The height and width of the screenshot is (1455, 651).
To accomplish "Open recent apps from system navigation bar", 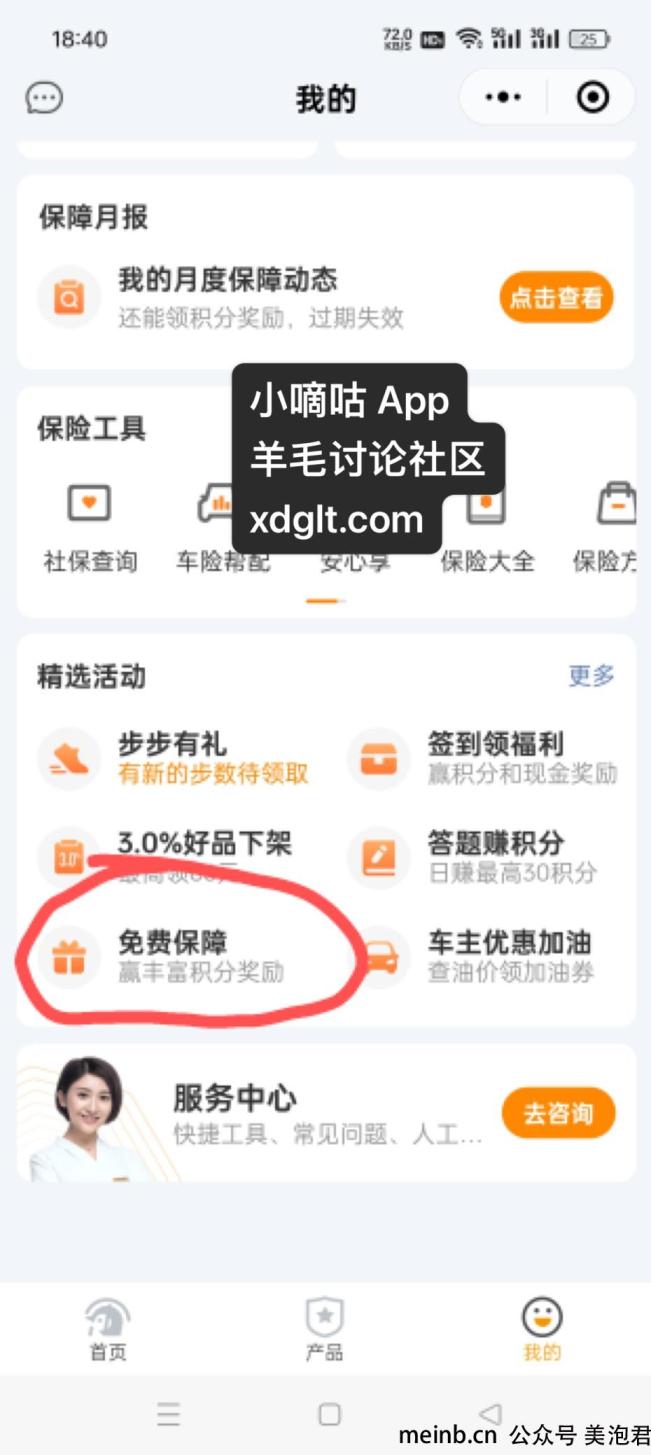I will (169, 1414).
